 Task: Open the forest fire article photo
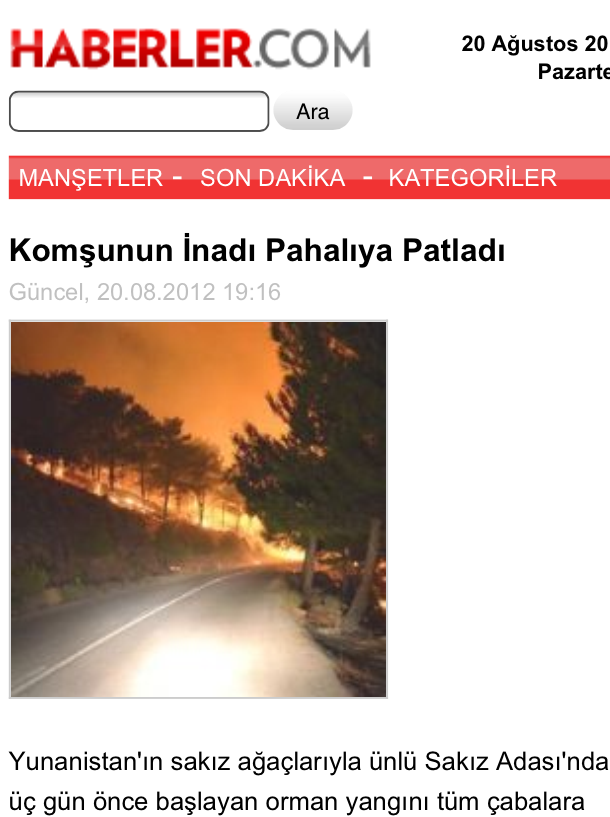[198, 509]
